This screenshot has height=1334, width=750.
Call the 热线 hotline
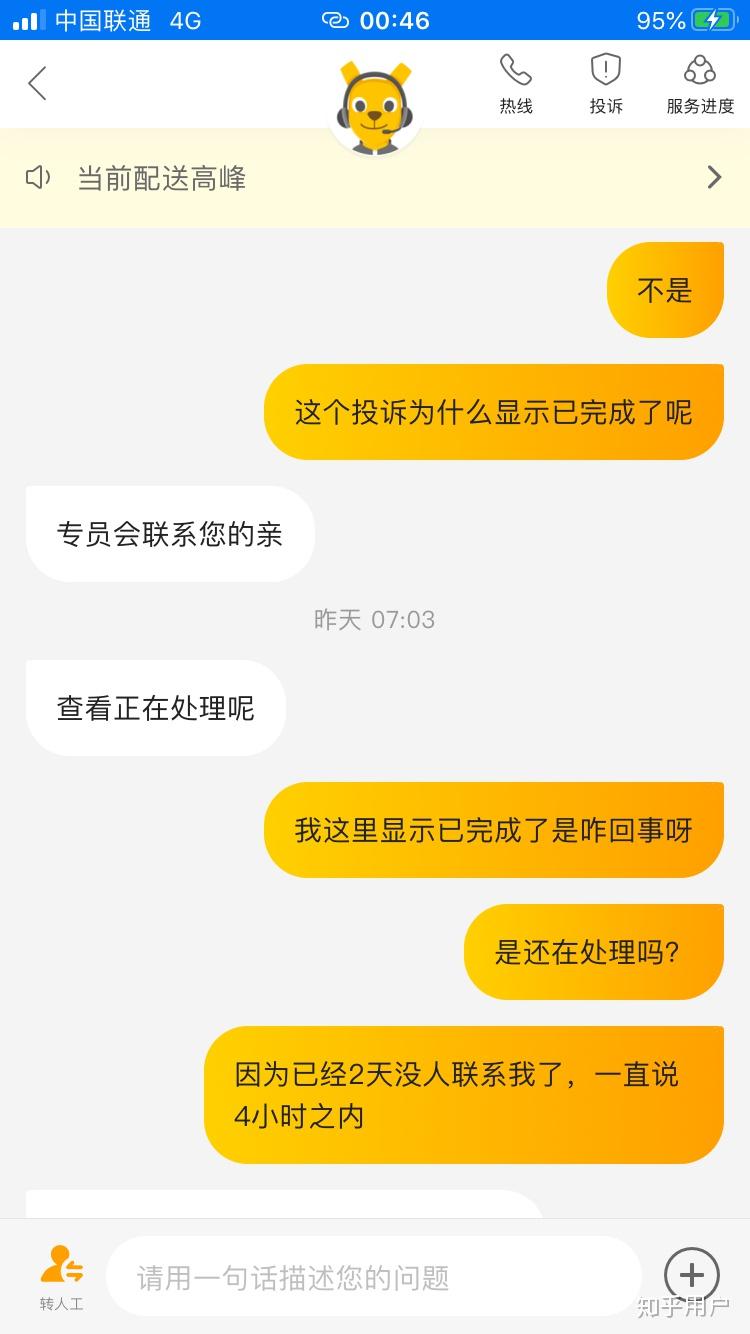pos(516,84)
